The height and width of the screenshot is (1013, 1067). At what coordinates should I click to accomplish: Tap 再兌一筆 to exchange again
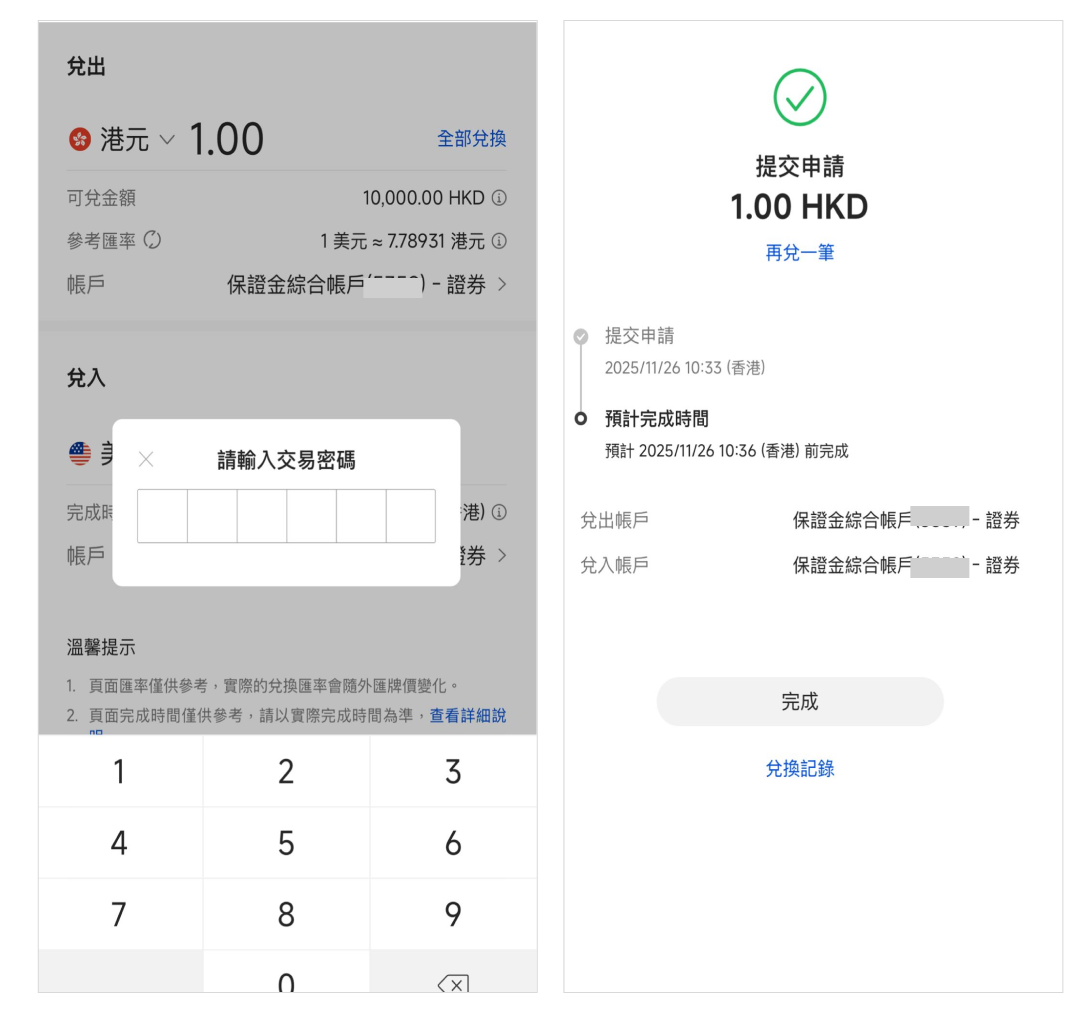click(x=799, y=253)
